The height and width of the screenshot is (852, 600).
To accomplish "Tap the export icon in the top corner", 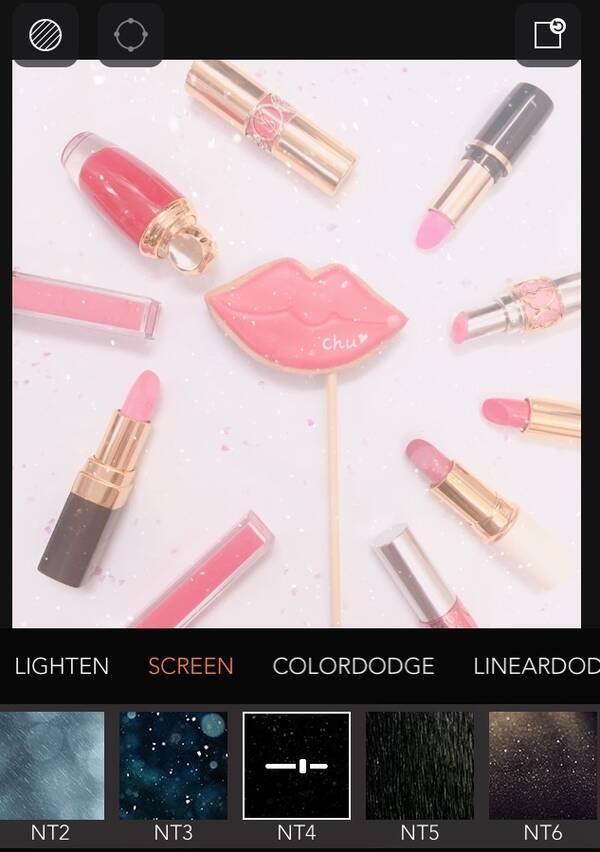I will coord(548,34).
